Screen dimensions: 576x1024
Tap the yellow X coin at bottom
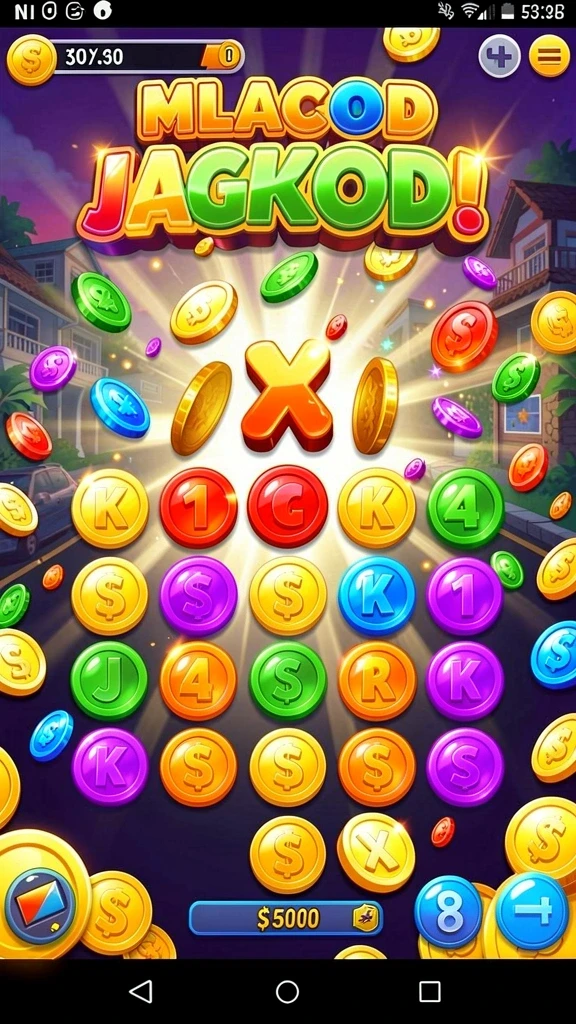pos(376,853)
